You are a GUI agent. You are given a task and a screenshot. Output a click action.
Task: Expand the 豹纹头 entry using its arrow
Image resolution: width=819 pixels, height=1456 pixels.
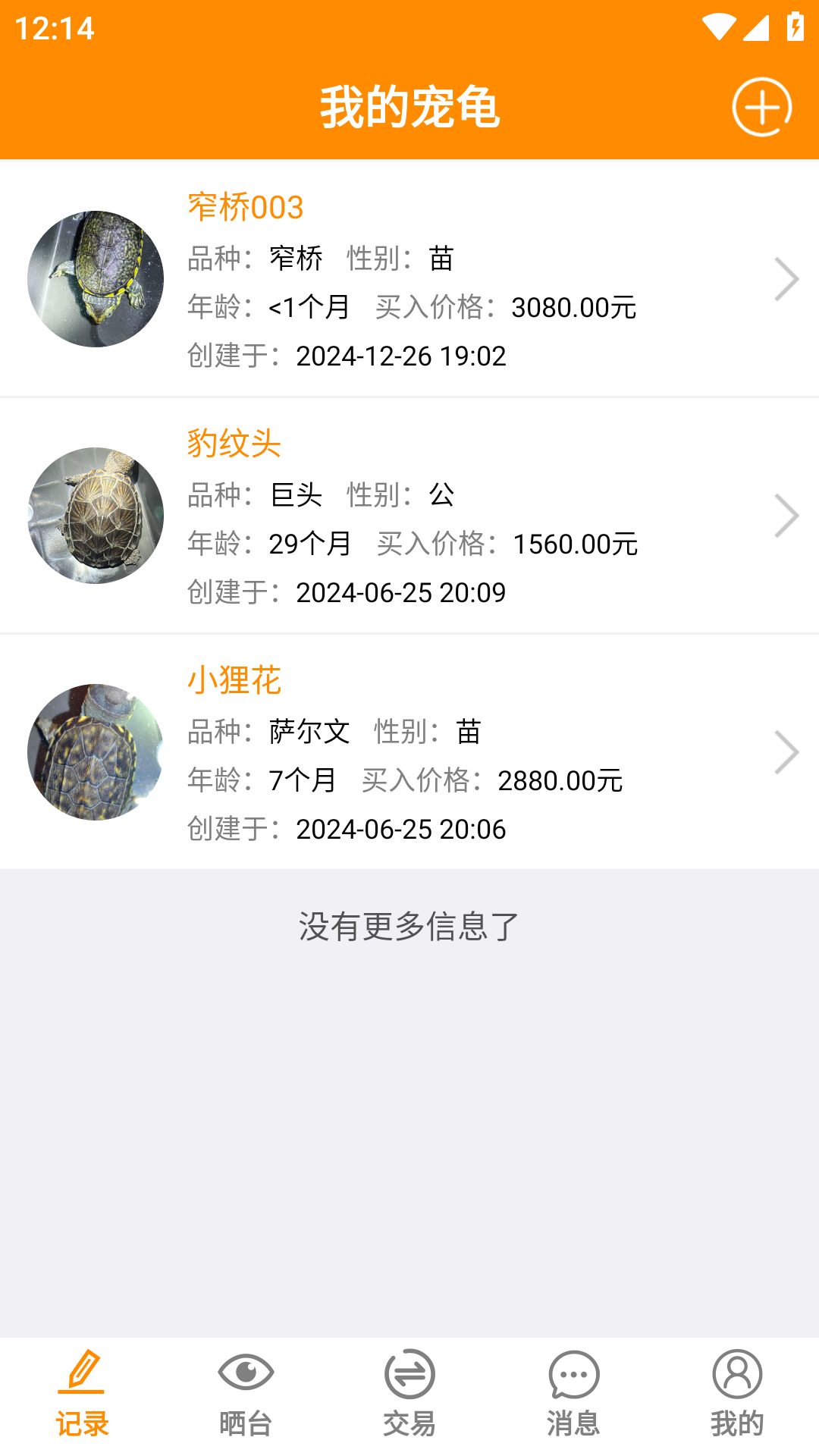pyautogui.click(x=786, y=515)
